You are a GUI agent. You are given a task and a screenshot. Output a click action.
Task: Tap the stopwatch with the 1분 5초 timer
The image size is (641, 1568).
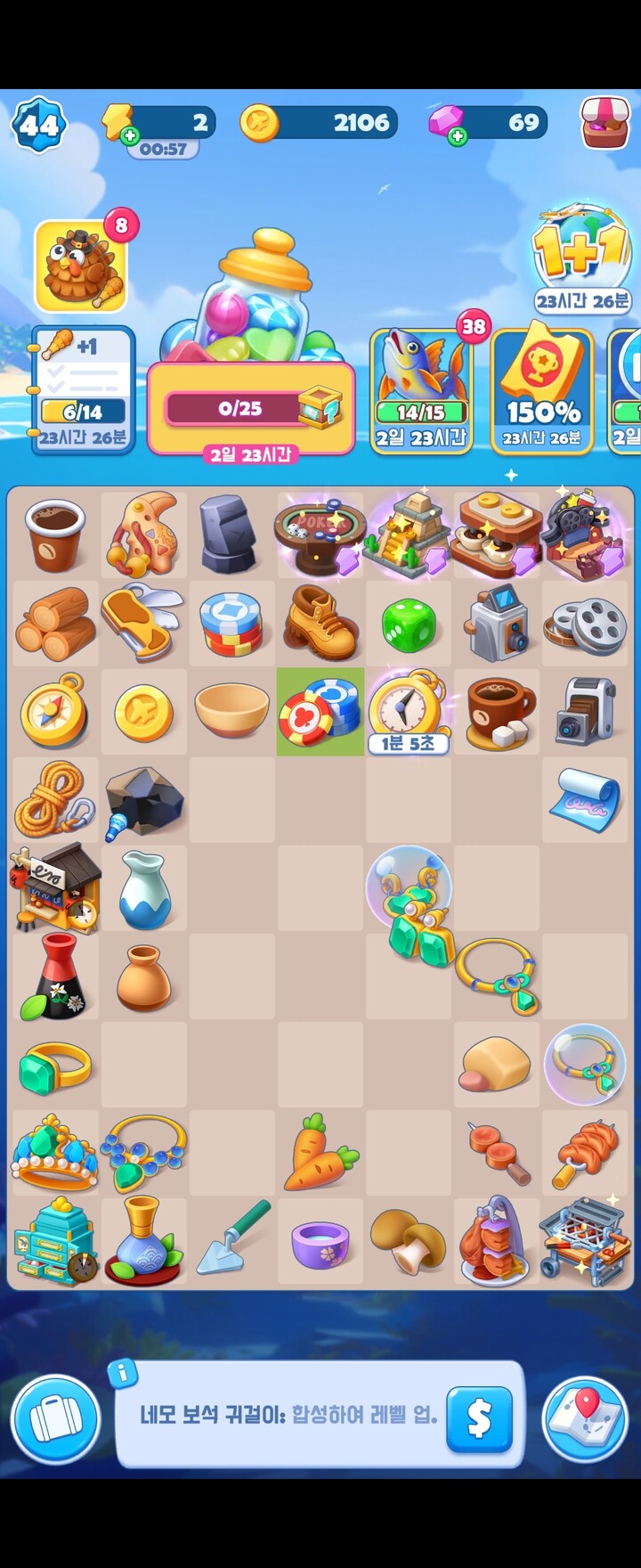tap(408, 708)
